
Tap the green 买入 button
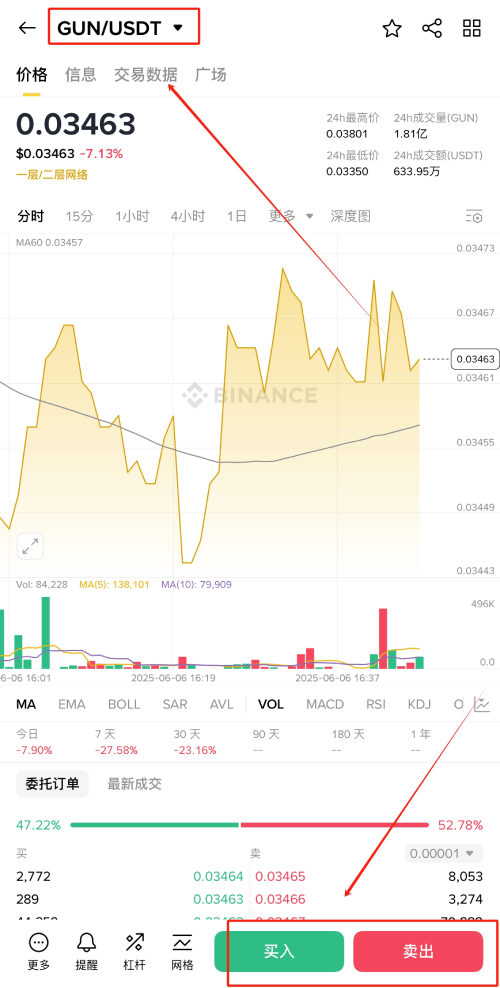(x=279, y=951)
